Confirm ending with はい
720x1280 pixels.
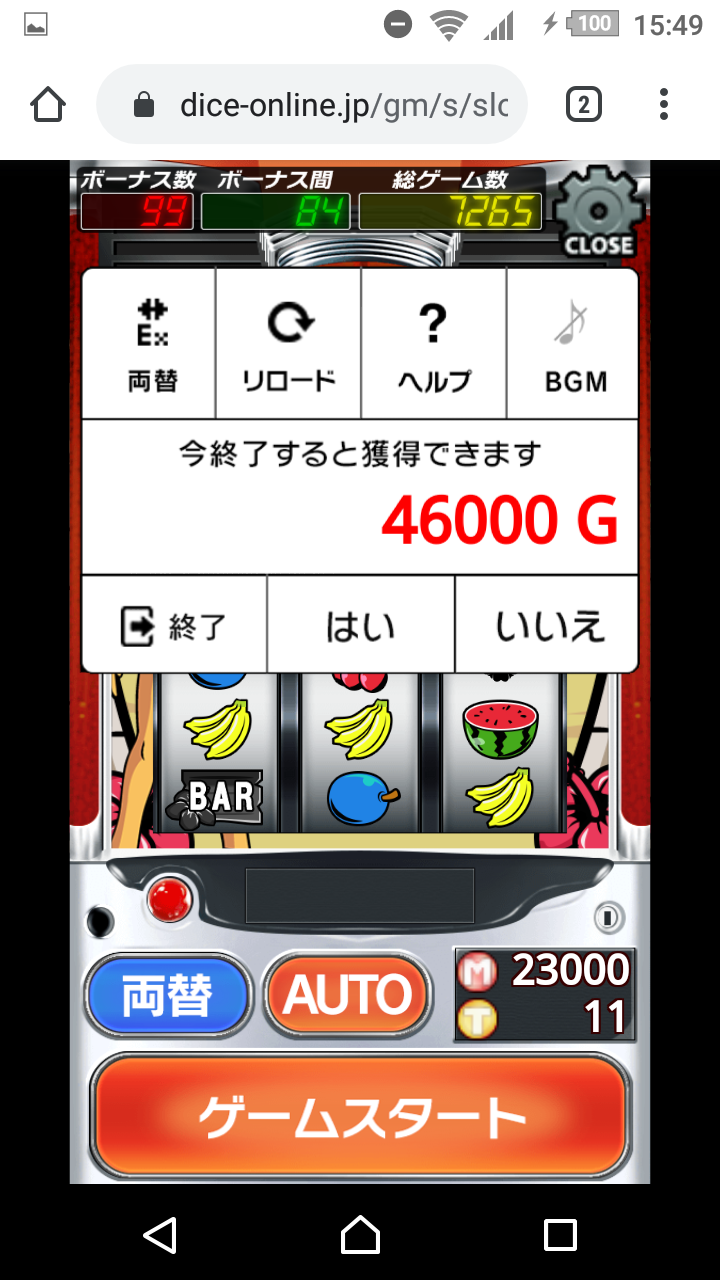tap(360, 626)
